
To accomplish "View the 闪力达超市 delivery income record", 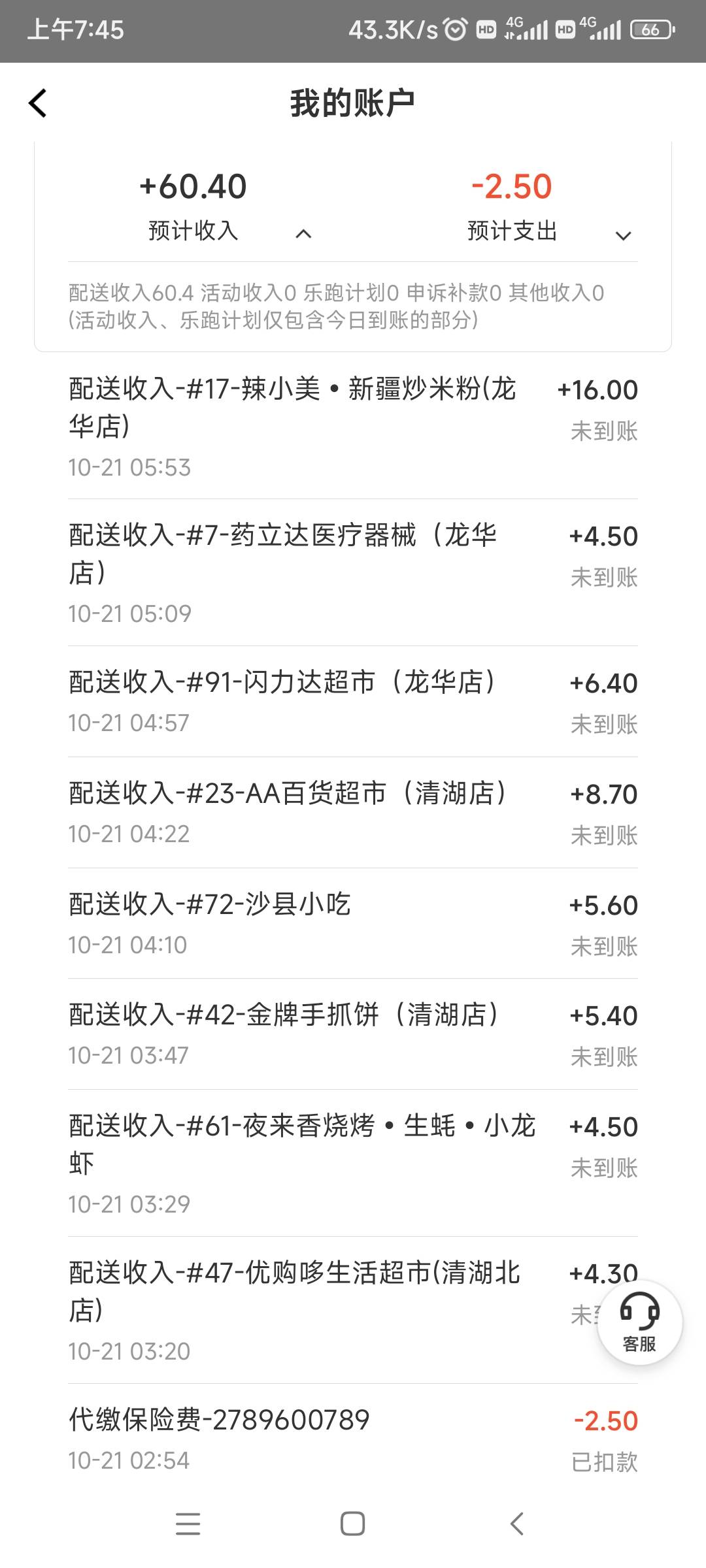I will [353, 702].
